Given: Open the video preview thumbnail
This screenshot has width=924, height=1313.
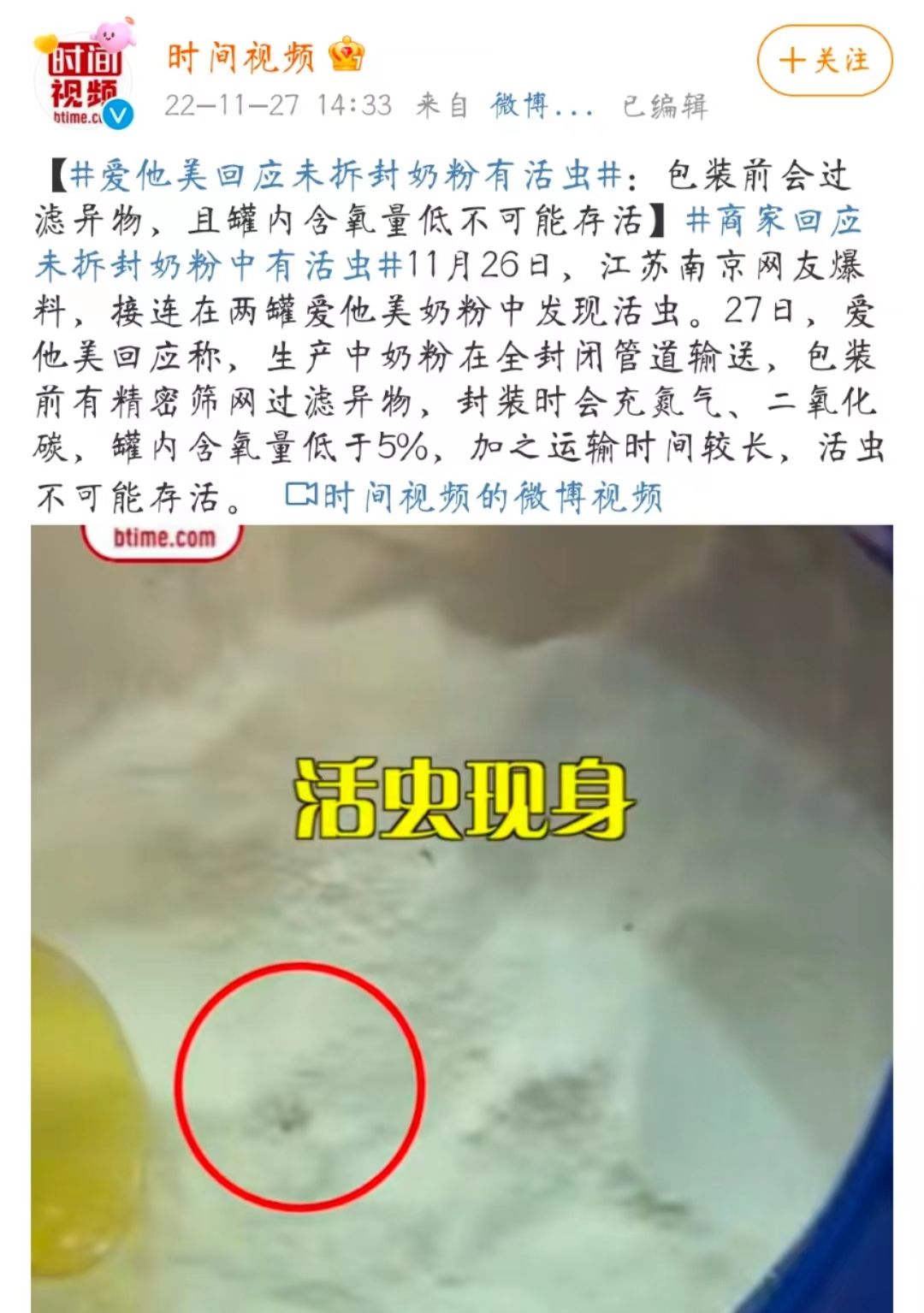Looking at the screenshot, I should coord(462,915).
